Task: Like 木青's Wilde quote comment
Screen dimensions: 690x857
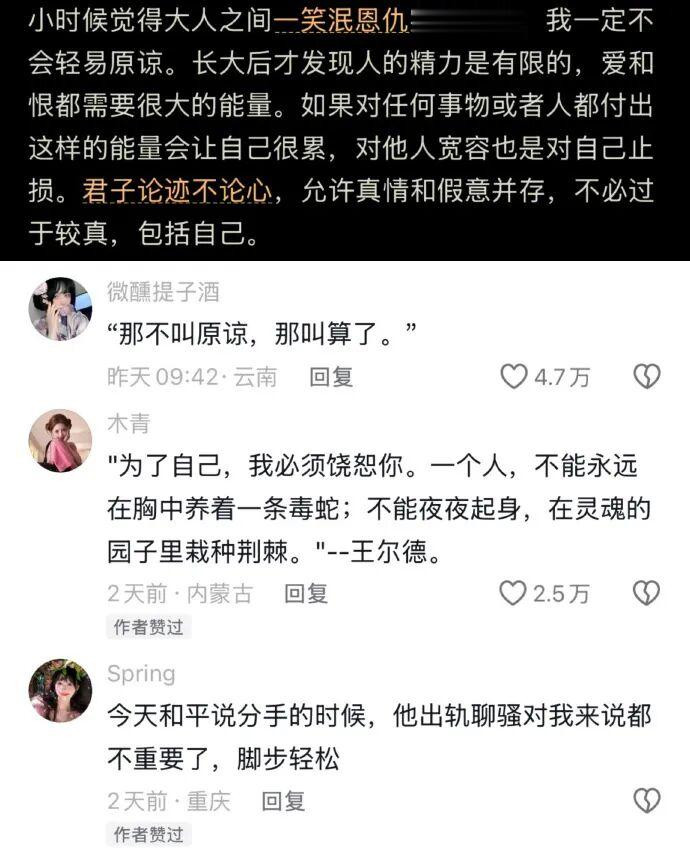Action: (514, 593)
